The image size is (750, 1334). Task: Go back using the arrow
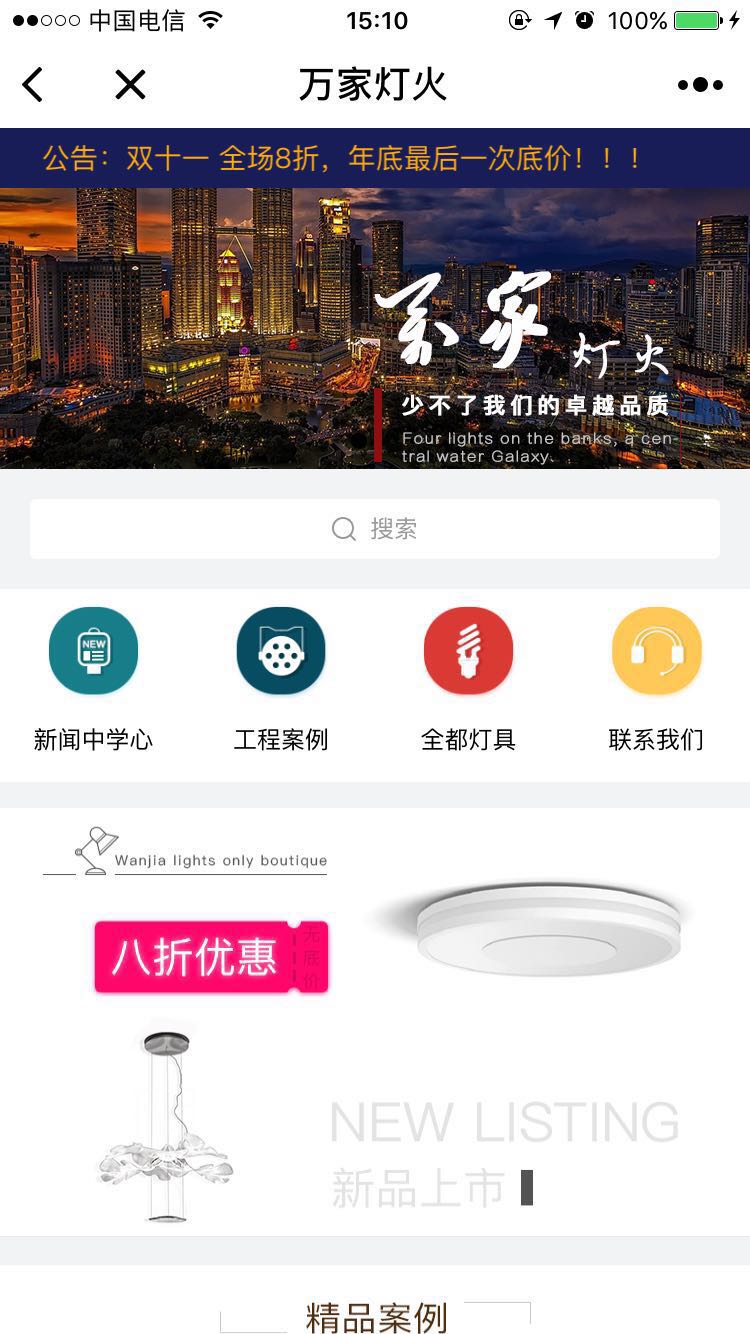pos(33,85)
